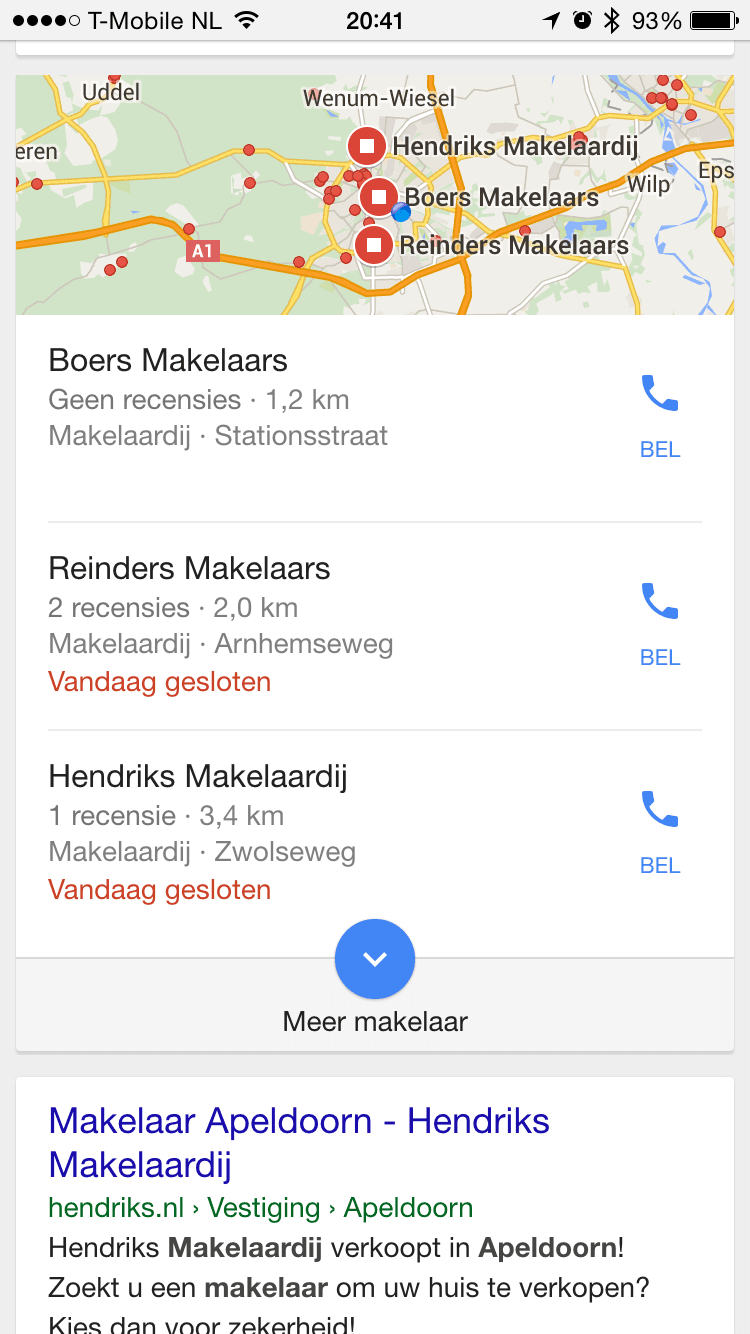Viewport: 750px width, 1334px height.
Task: Open Makelaar Apeldoorn - Hendriks Makelaardij result
Action: click(x=299, y=1142)
